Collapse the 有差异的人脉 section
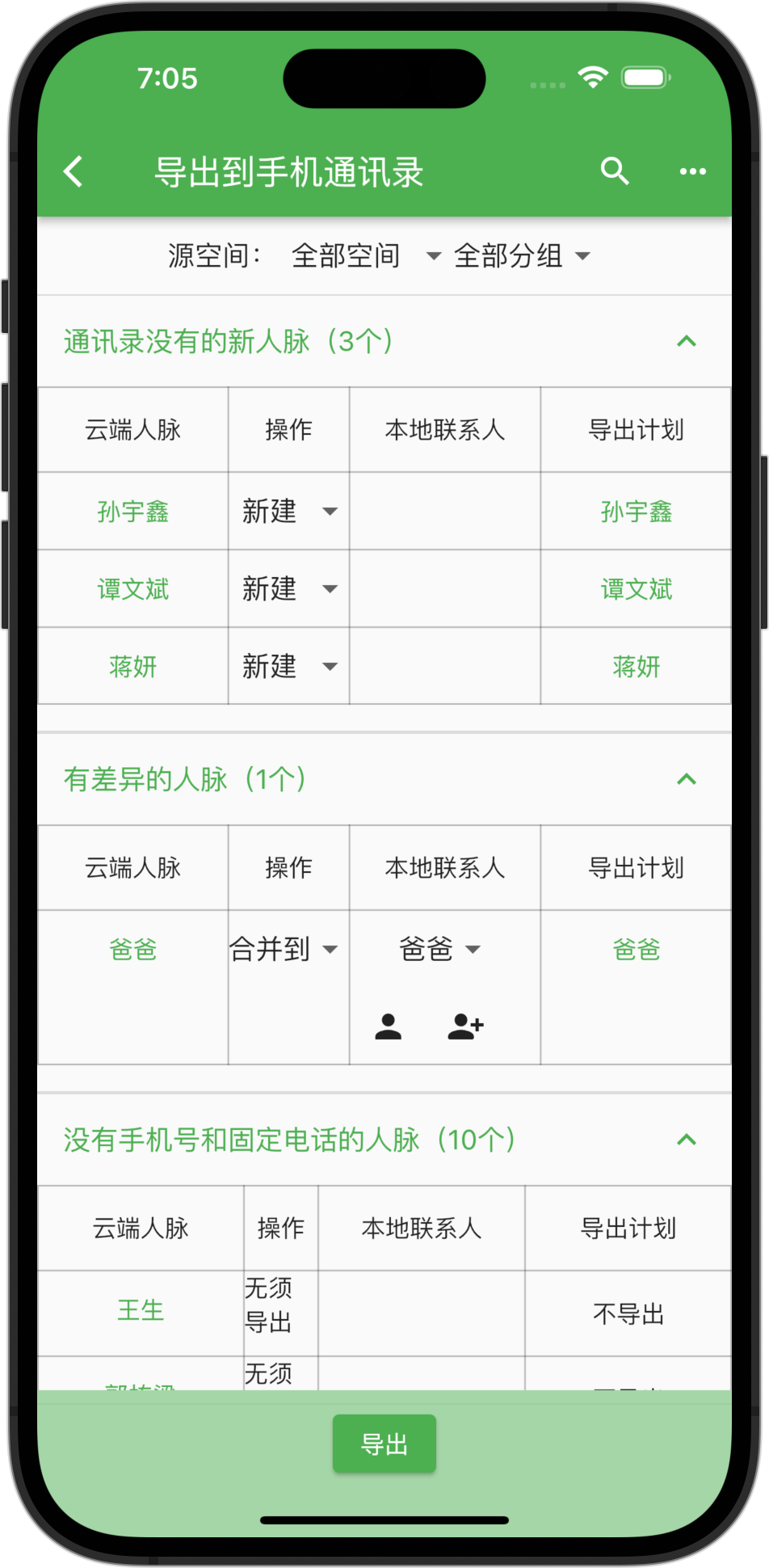This screenshot has width=769, height=1568. (686, 779)
